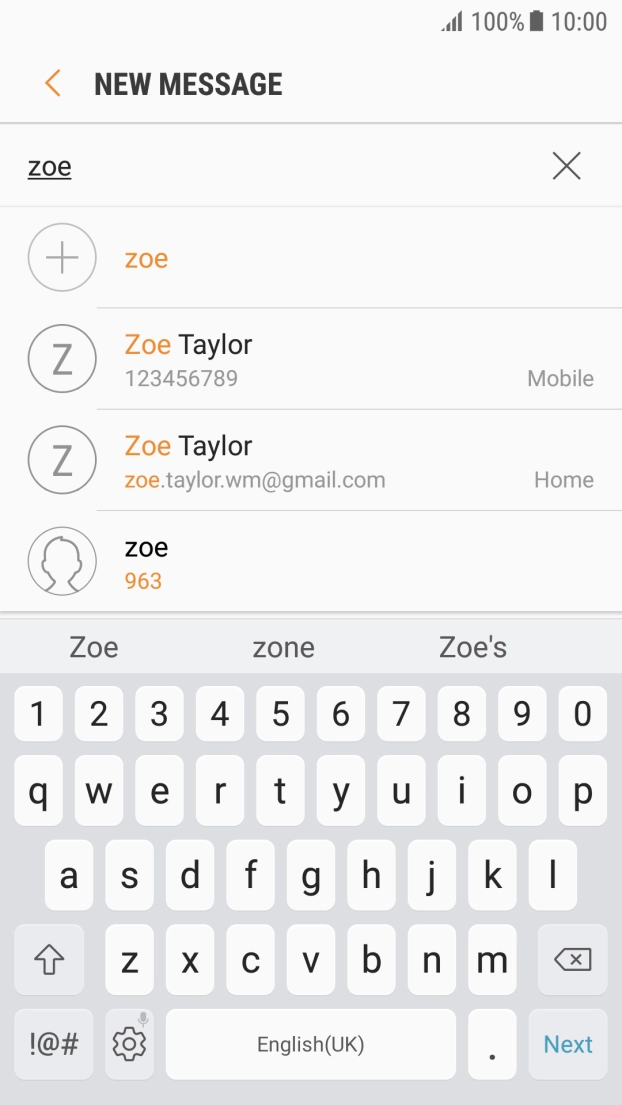Pick the "Zoe's" keyboard suggestion
This screenshot has height=1105, width=622.
[473, 647]
